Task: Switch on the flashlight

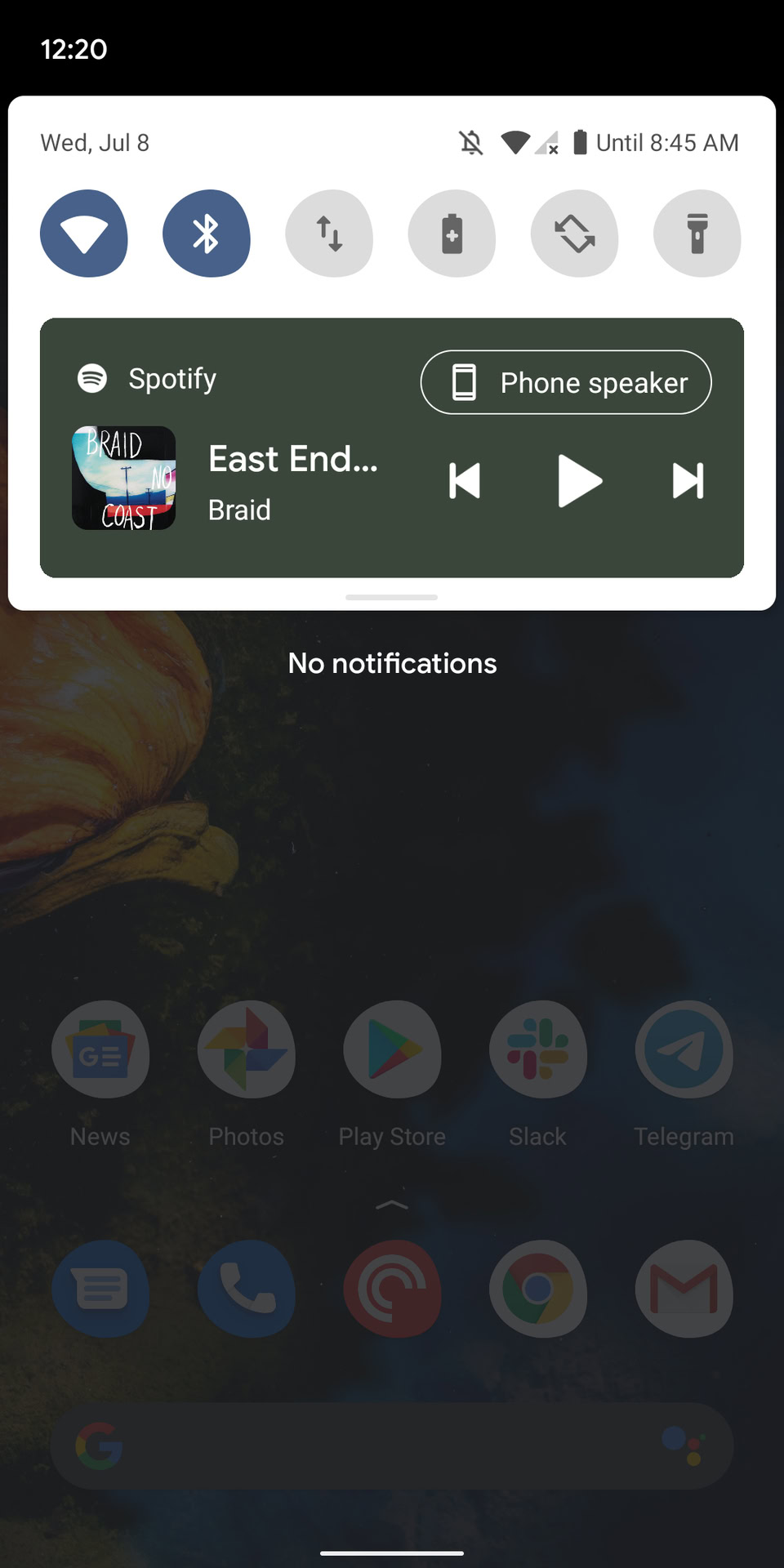Action: 697,234
